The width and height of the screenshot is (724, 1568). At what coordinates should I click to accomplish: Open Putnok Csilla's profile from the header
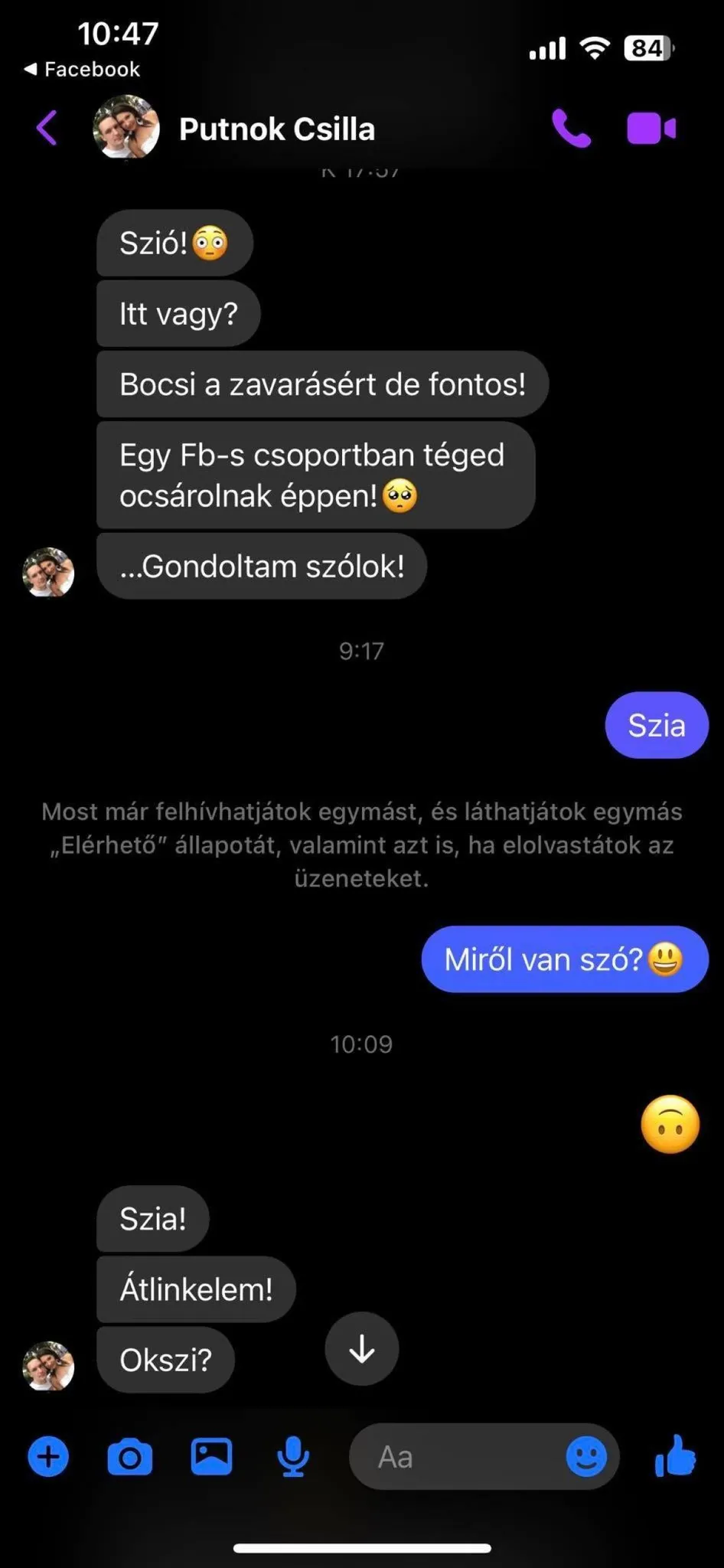click(x=276, y=129)
